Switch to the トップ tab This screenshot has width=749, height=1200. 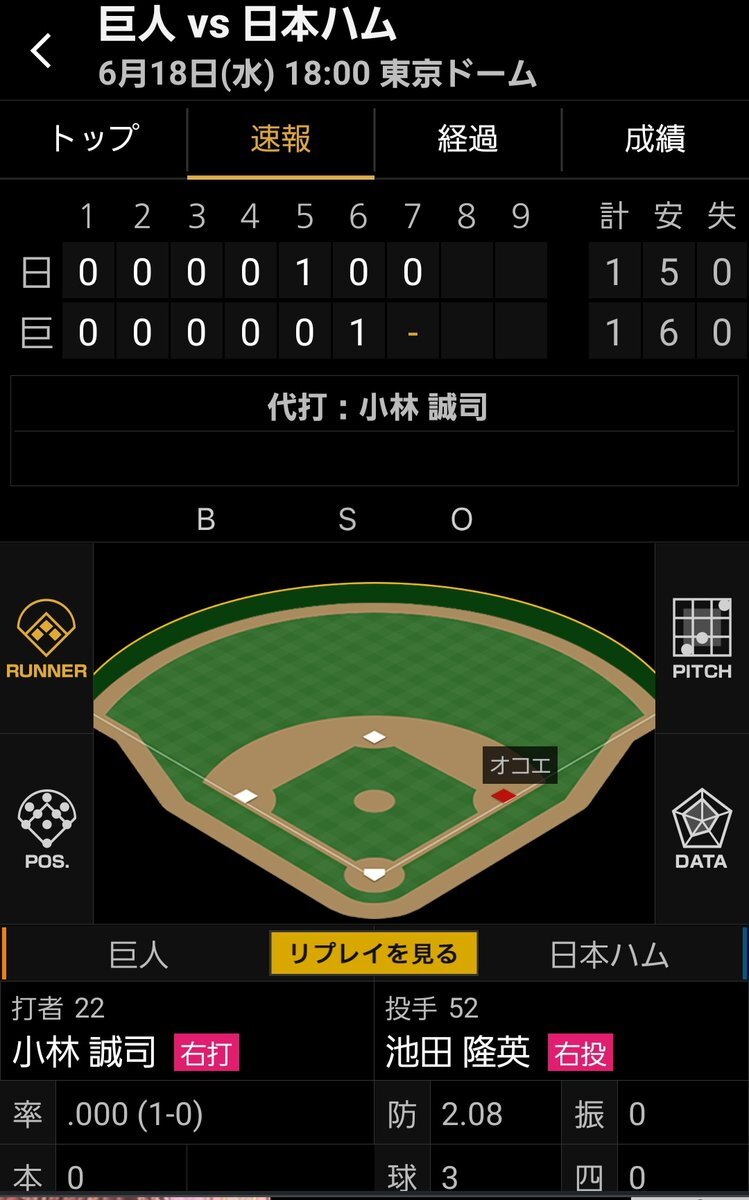[93, 139]
